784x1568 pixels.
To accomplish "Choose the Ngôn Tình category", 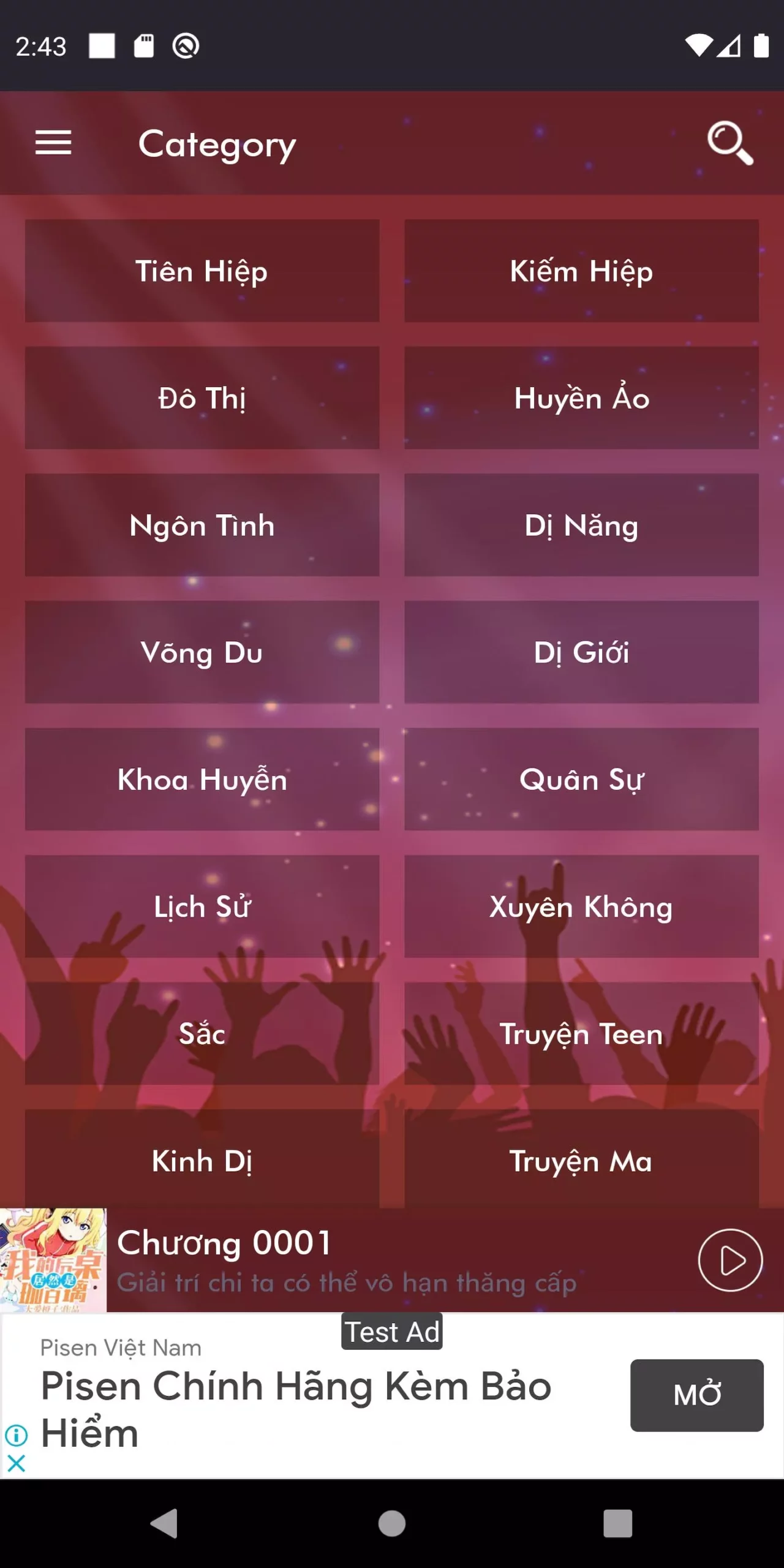I will (x=202, y=525).
